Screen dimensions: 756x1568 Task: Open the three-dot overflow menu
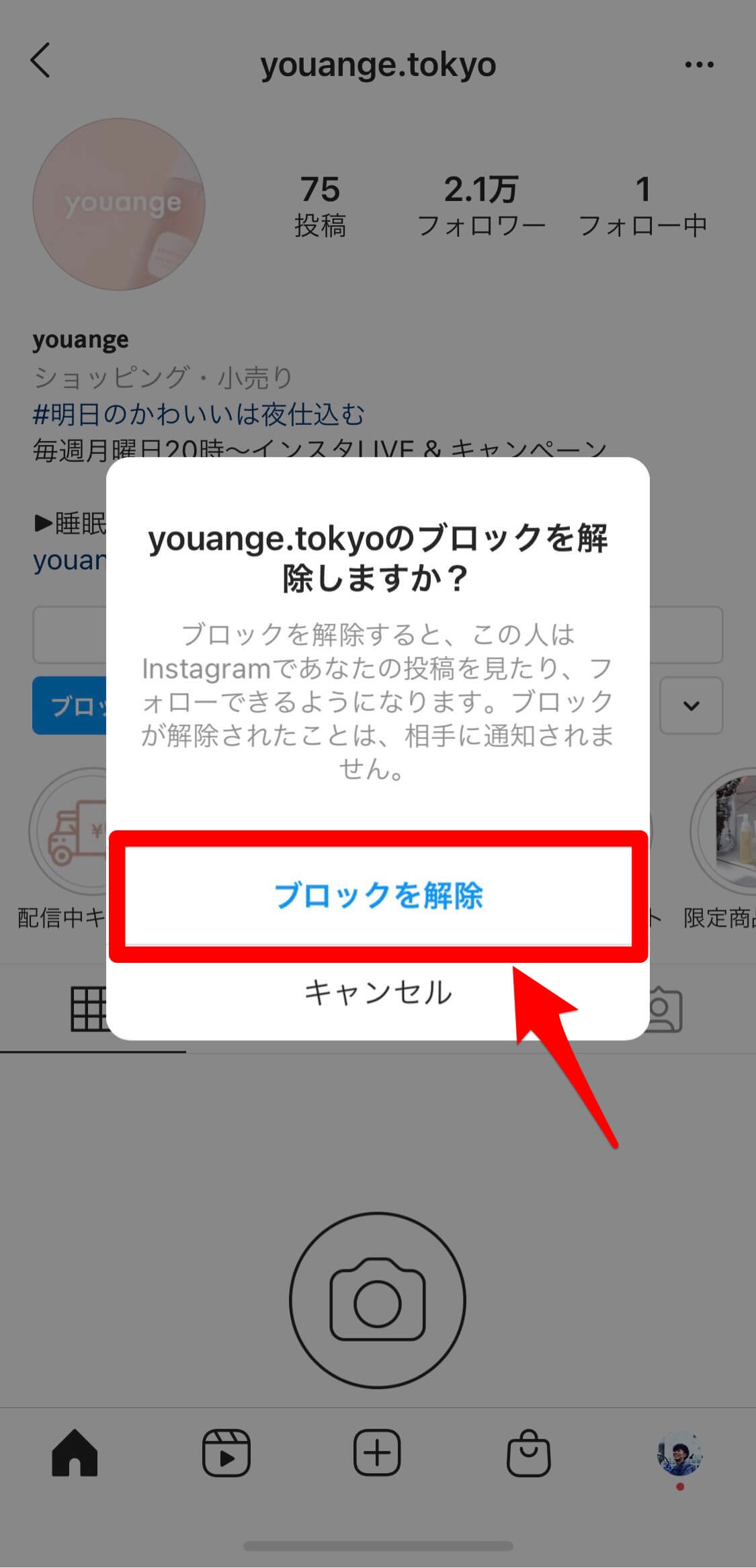pos(699,65)
